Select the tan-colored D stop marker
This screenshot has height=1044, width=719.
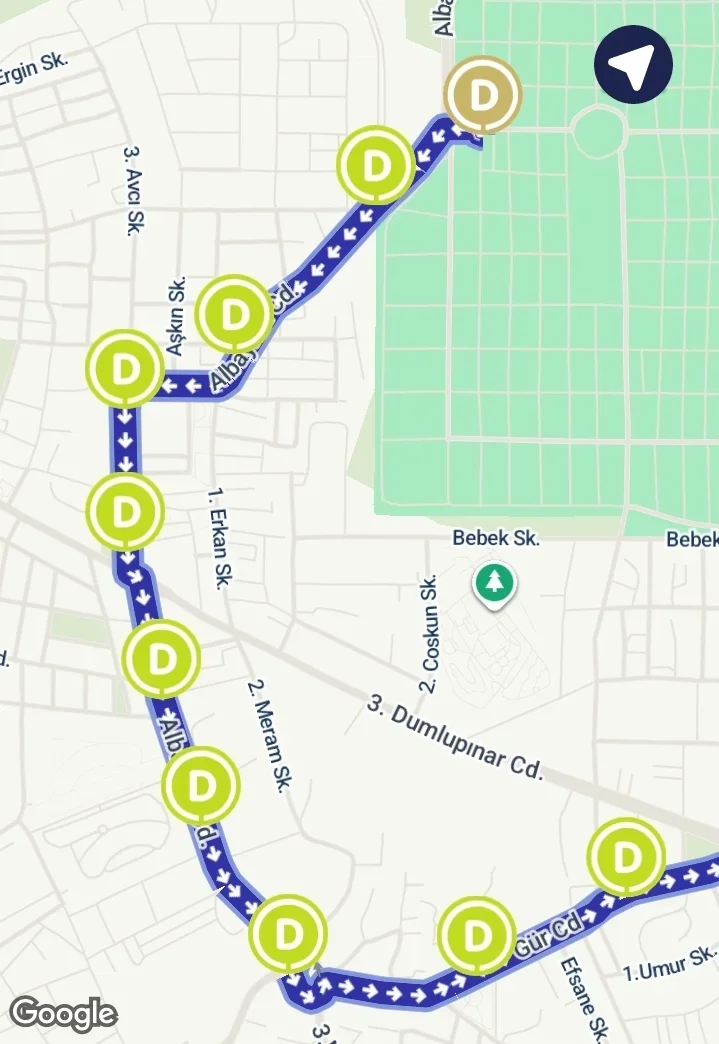[483, 95]
